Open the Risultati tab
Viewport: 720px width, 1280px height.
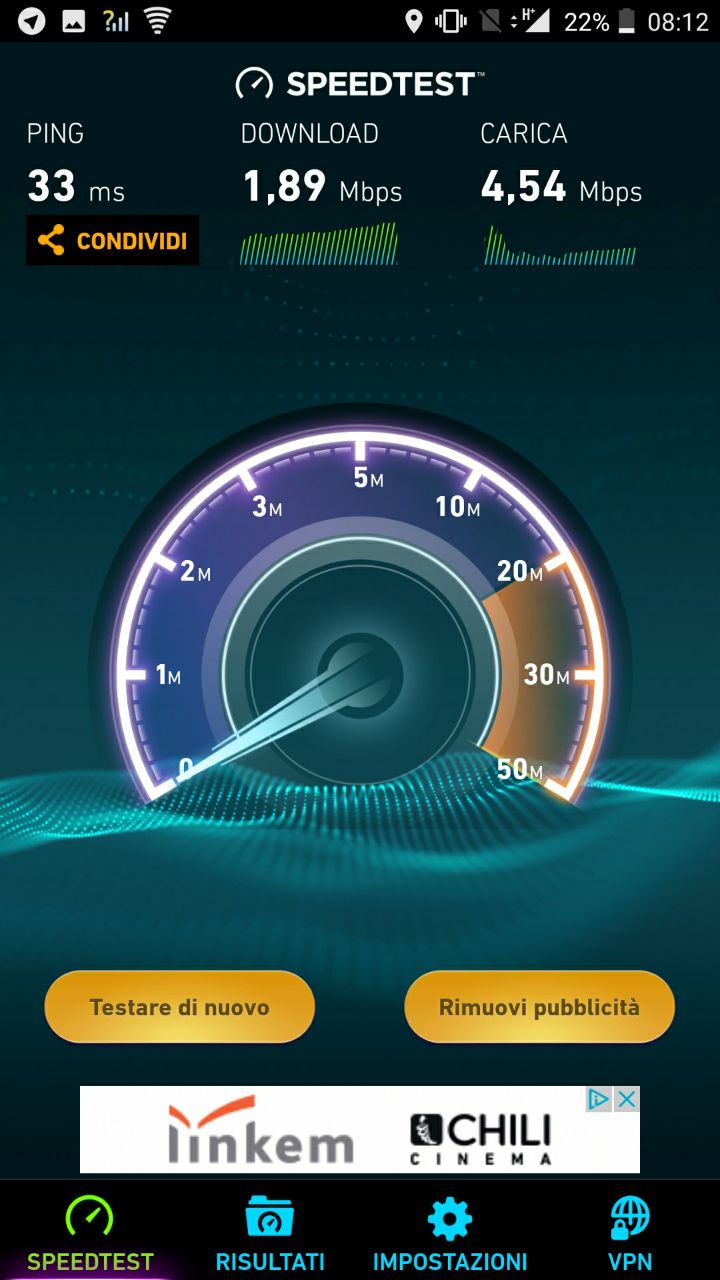pos(270,1233)
